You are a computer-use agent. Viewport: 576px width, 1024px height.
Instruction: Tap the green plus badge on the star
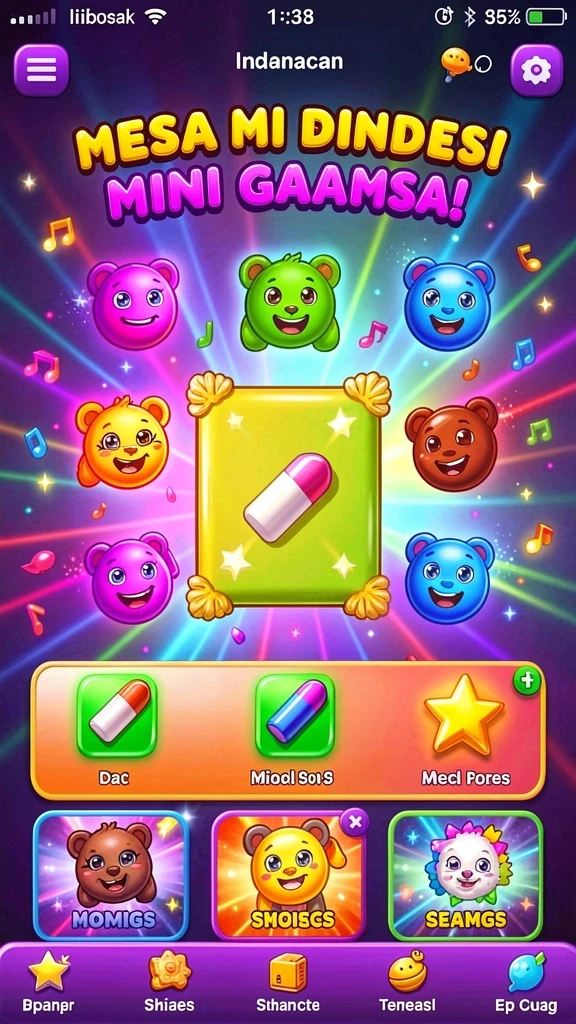pos(527,681)
